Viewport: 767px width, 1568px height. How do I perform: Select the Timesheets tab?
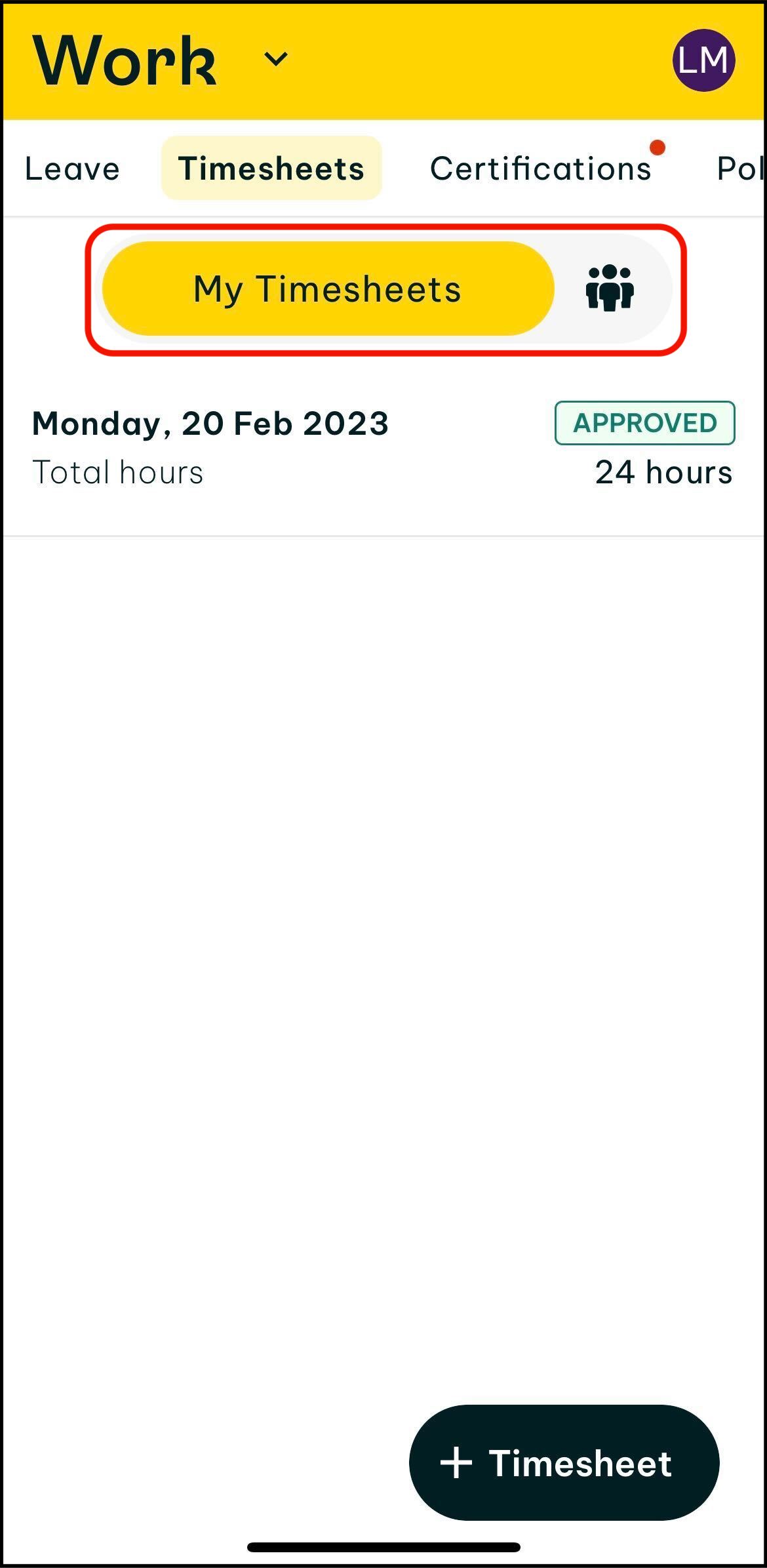(x=271, y=169)
